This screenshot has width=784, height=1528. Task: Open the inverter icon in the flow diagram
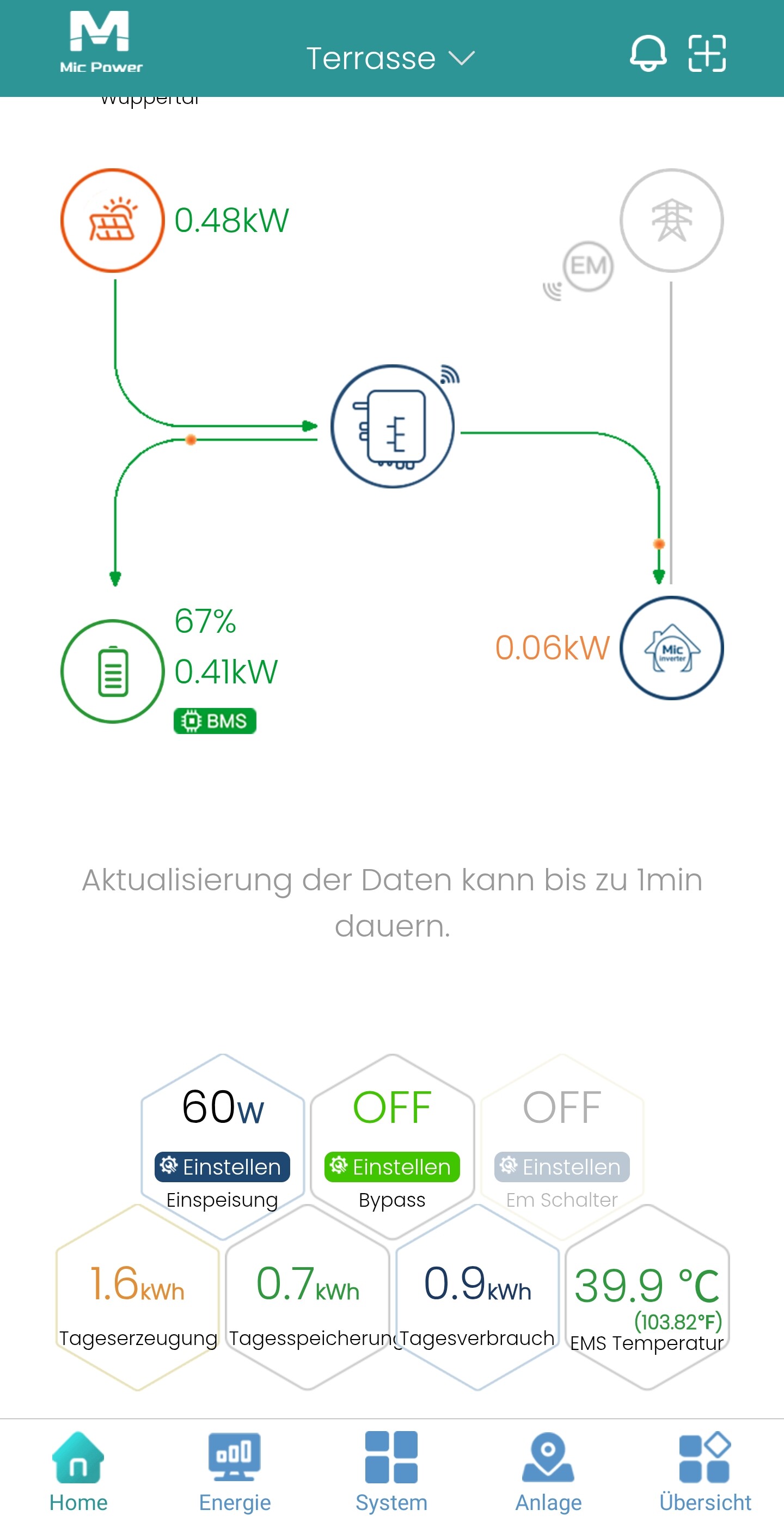pos(392,426)
